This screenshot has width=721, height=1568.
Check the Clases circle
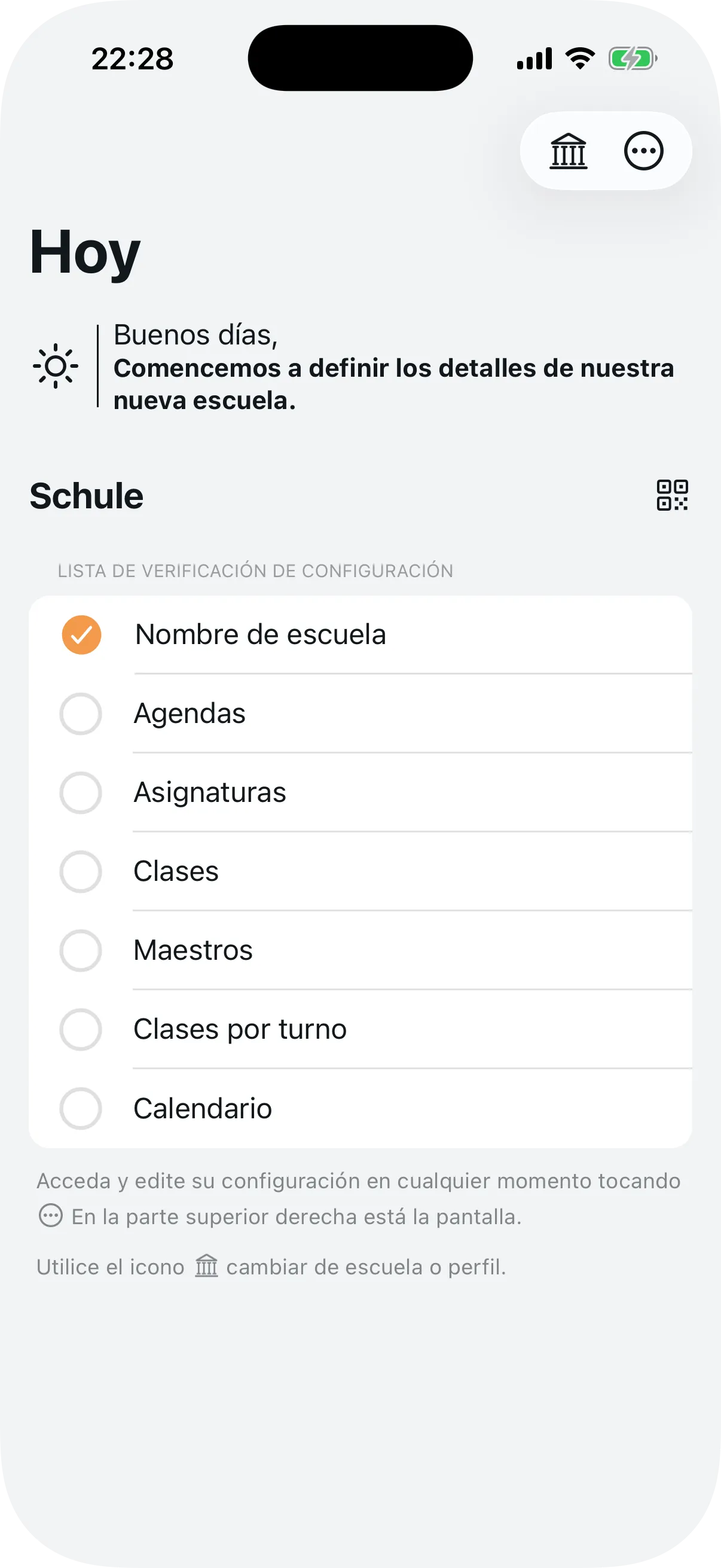[x=81, y=872]
